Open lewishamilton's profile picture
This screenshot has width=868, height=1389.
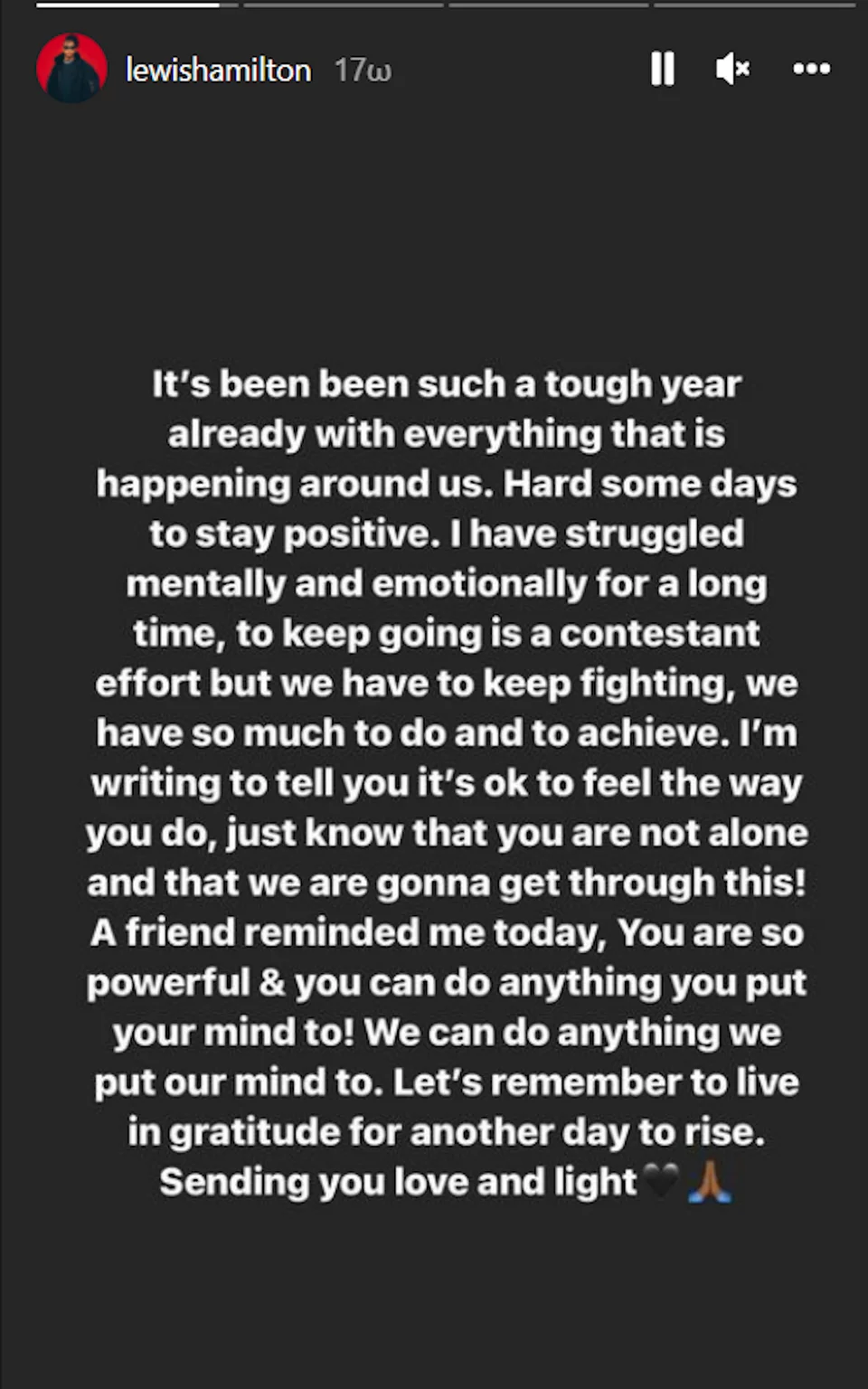tap(71, 69)
